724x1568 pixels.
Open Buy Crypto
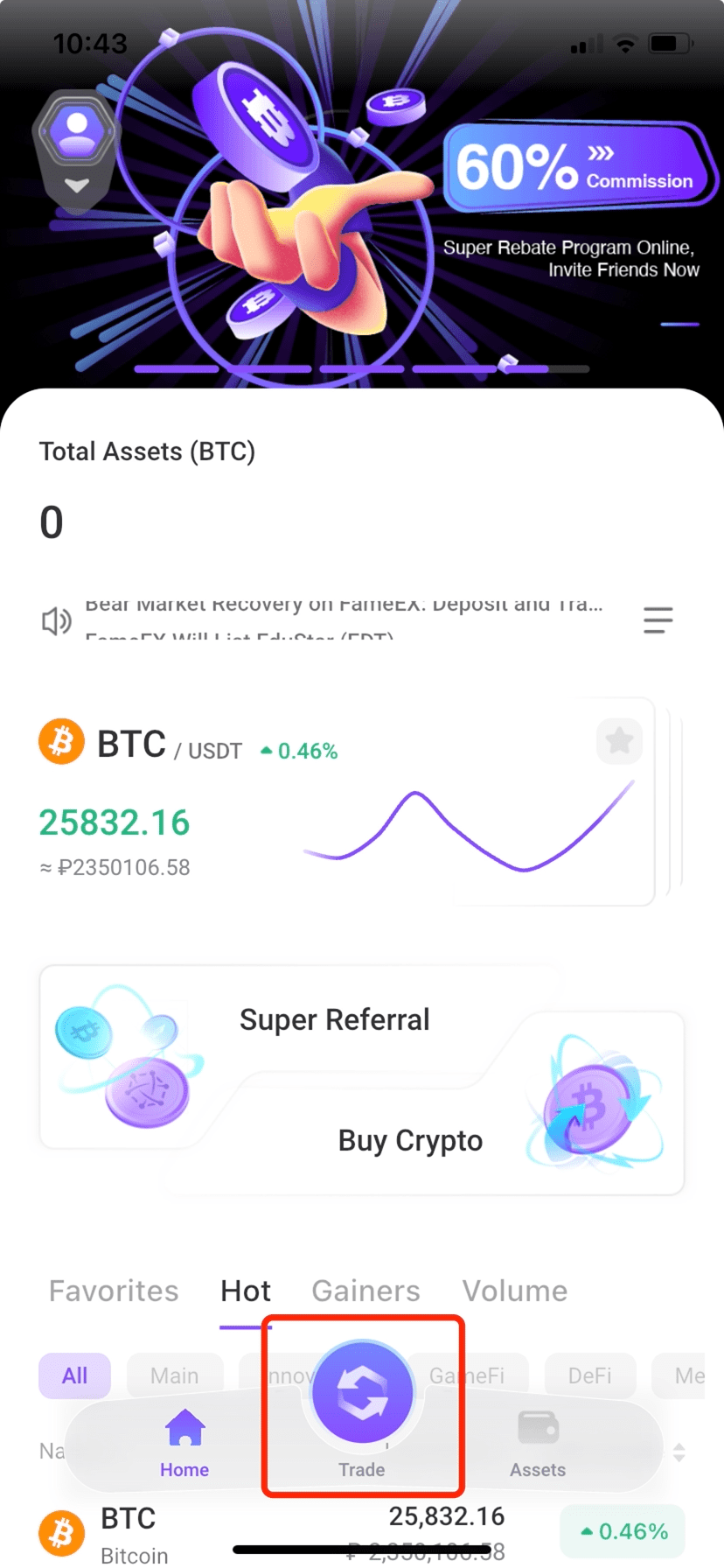pos(410,1140)
